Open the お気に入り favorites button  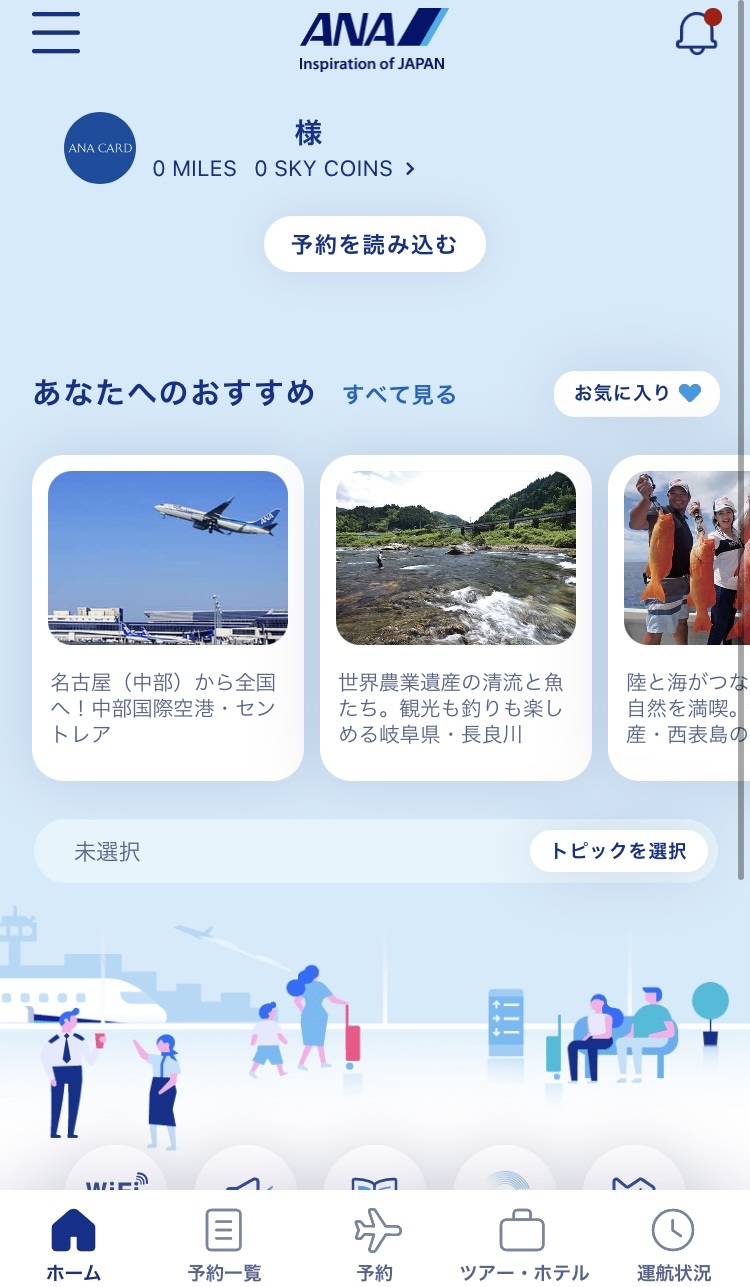[637, 393]
